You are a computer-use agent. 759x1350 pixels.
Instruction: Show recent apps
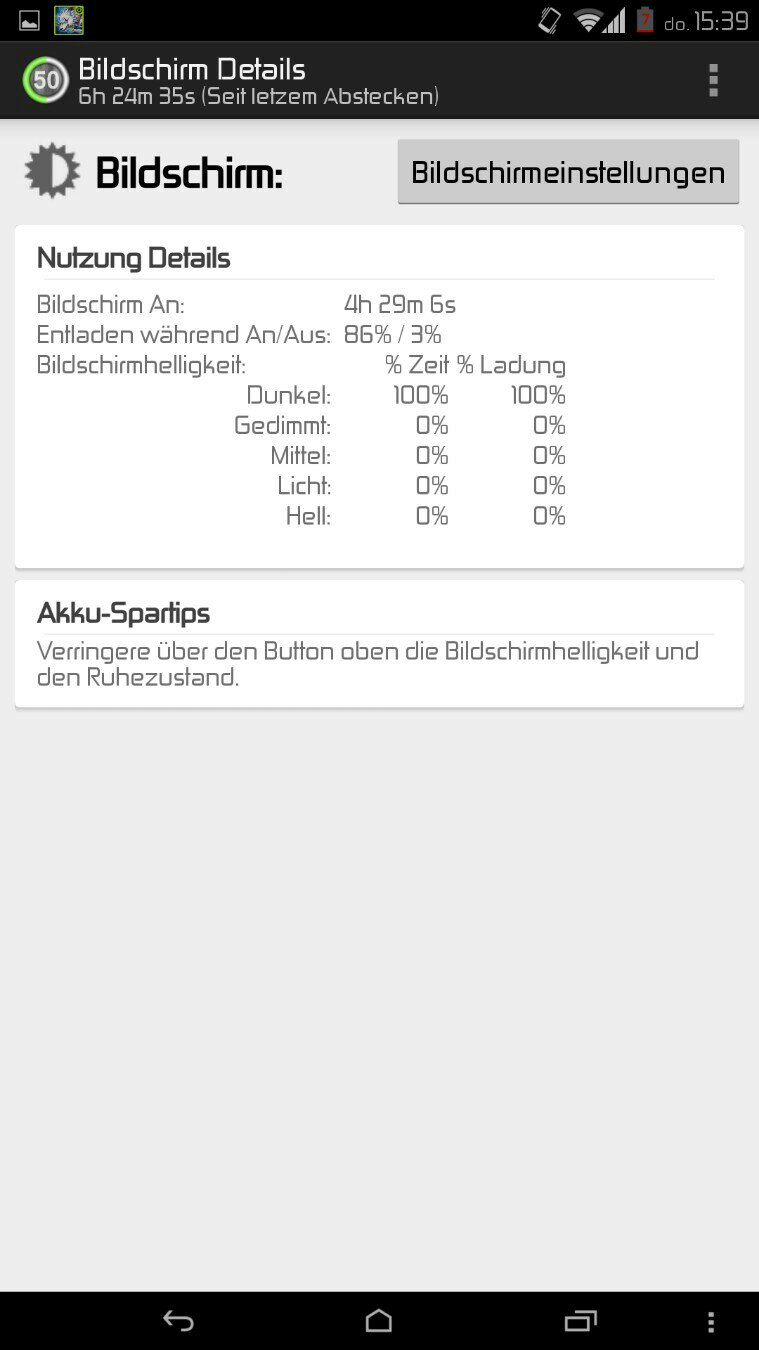tap(580, 1321)
